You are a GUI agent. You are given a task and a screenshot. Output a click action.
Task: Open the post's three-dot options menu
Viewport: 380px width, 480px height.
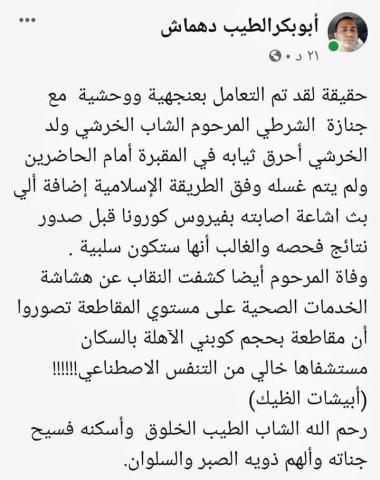coord(27,21)
